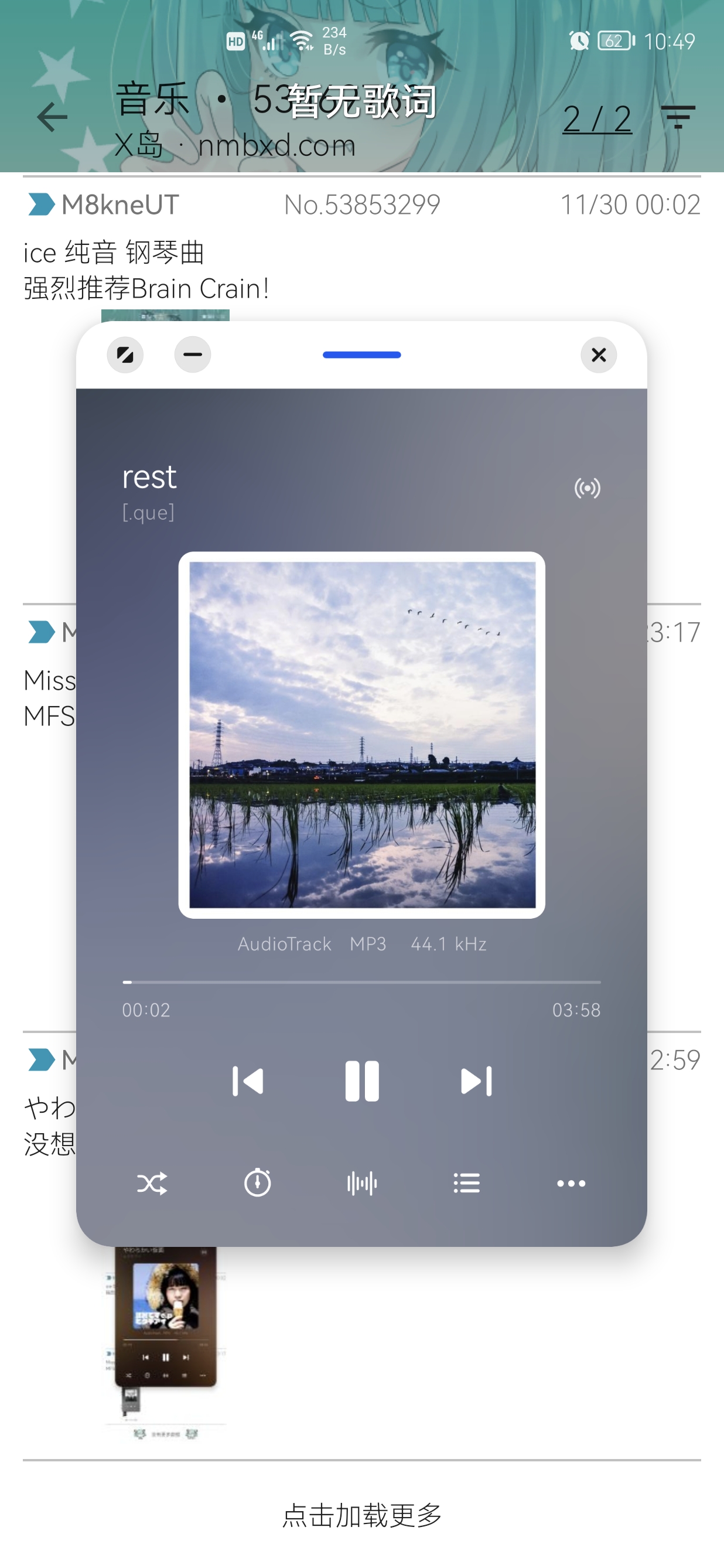The image size is (724, 1568).
Task: Expand floating player to full screen
Action: click(x=125, y=355)
